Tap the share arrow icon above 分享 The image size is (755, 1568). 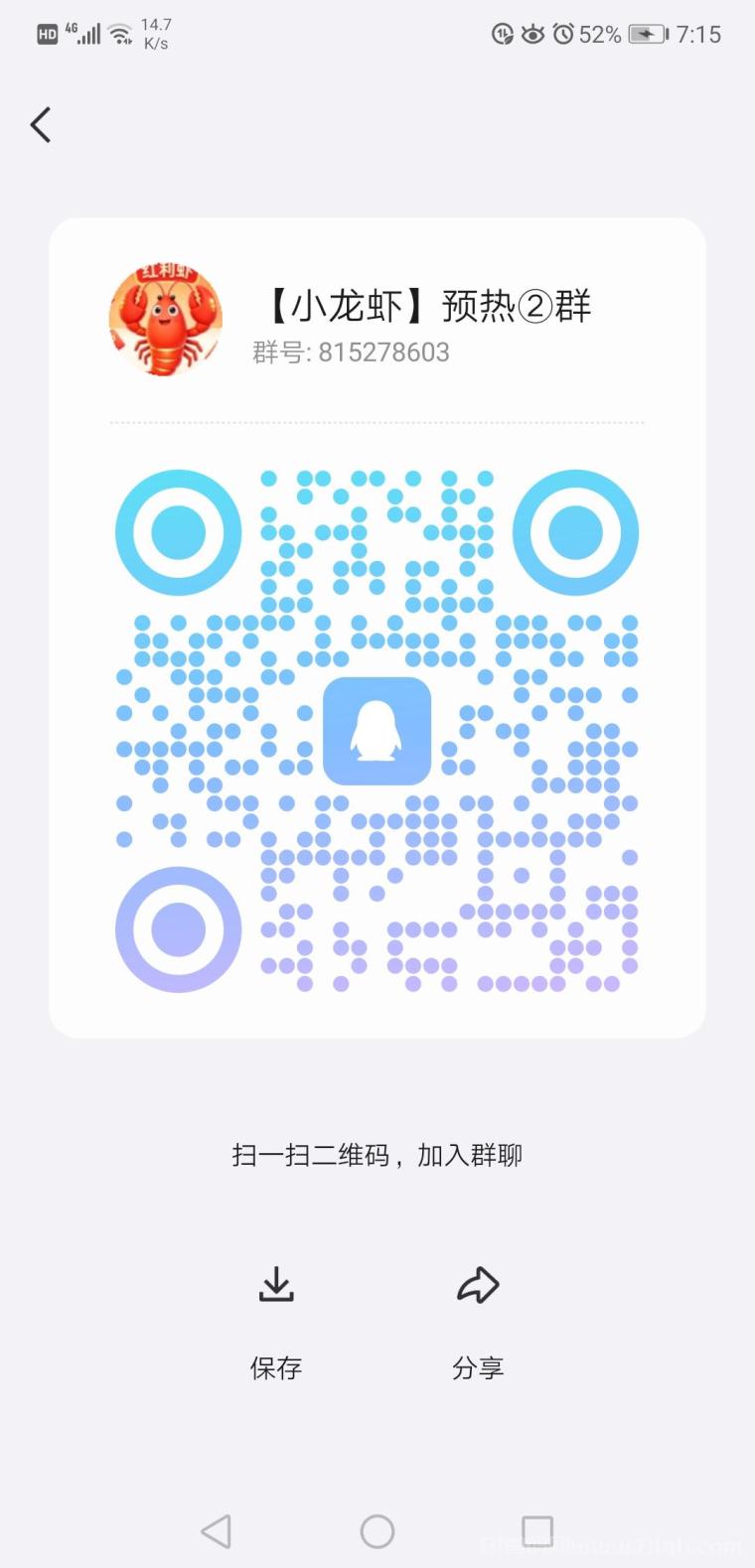[478, 1284]
